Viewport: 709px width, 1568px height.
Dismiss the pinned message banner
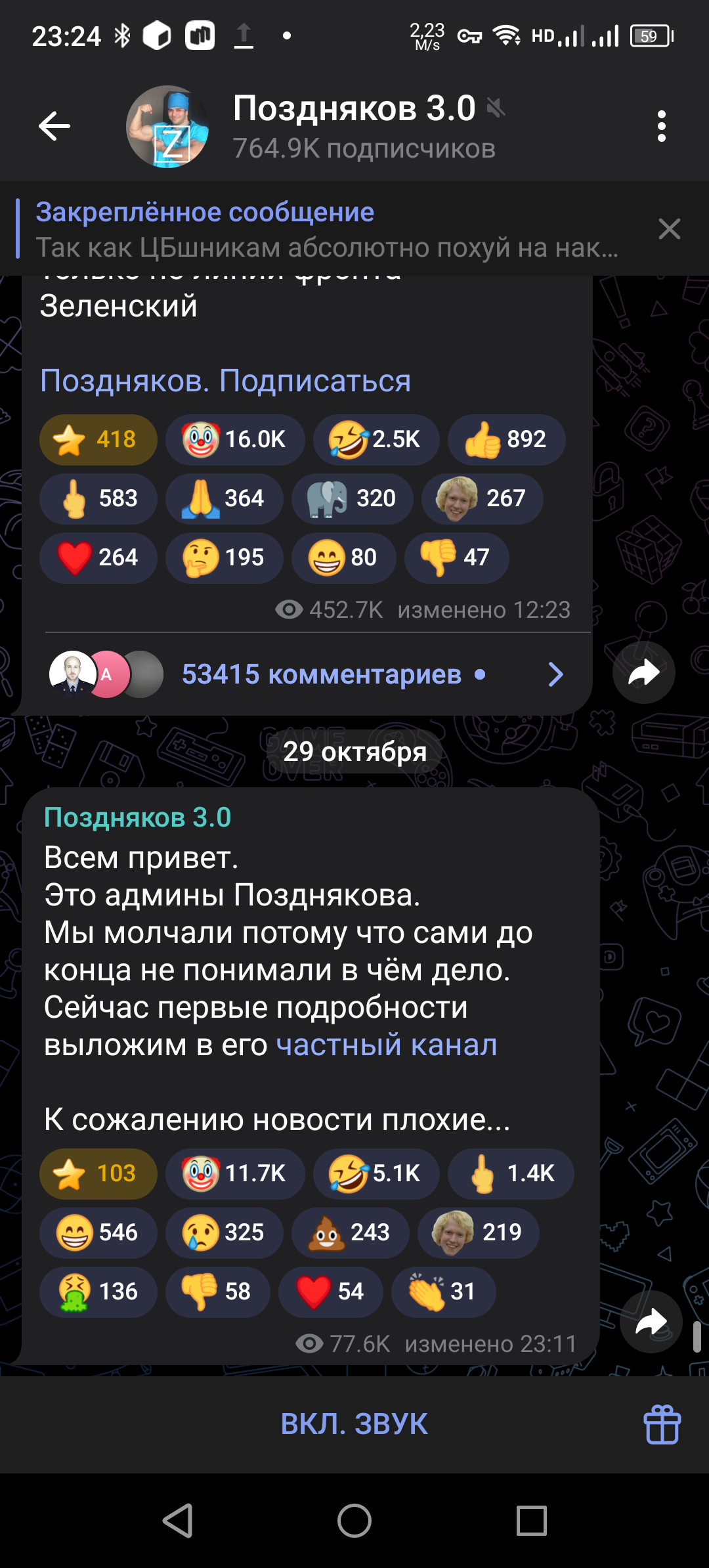tap(669, 229)
